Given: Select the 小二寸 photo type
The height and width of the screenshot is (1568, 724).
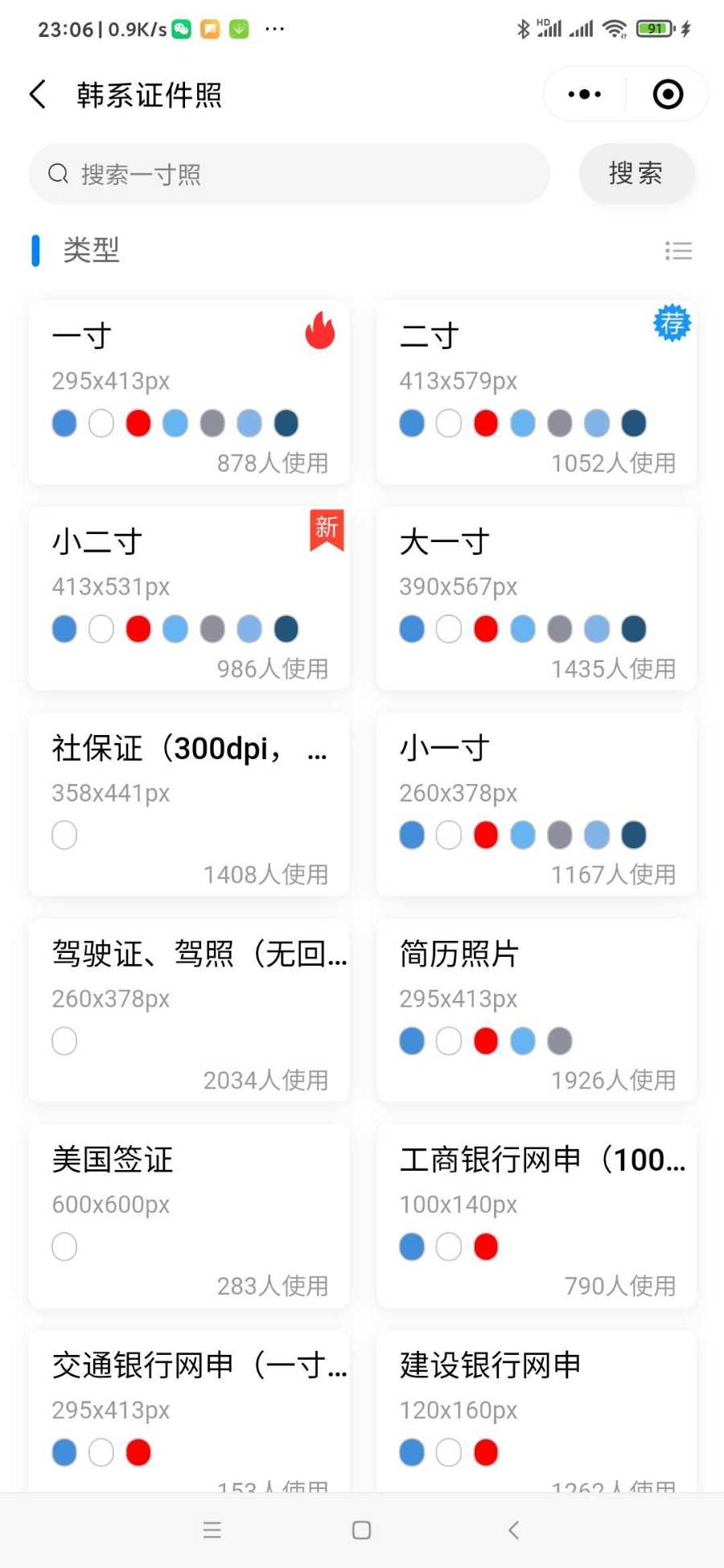Looking at the screenshot, I should (189, 598).
